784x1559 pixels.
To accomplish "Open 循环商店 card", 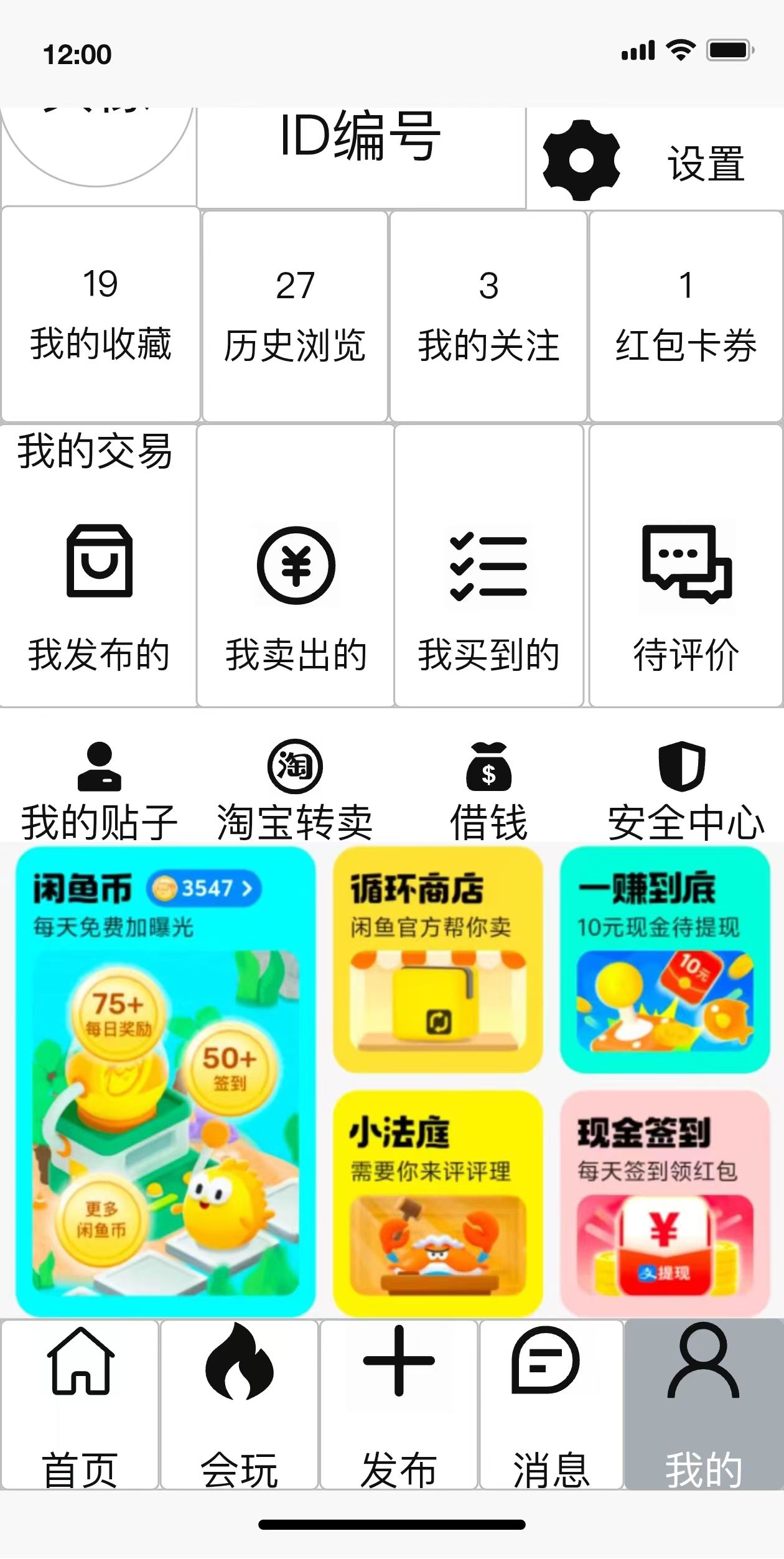I will [437, 960].
